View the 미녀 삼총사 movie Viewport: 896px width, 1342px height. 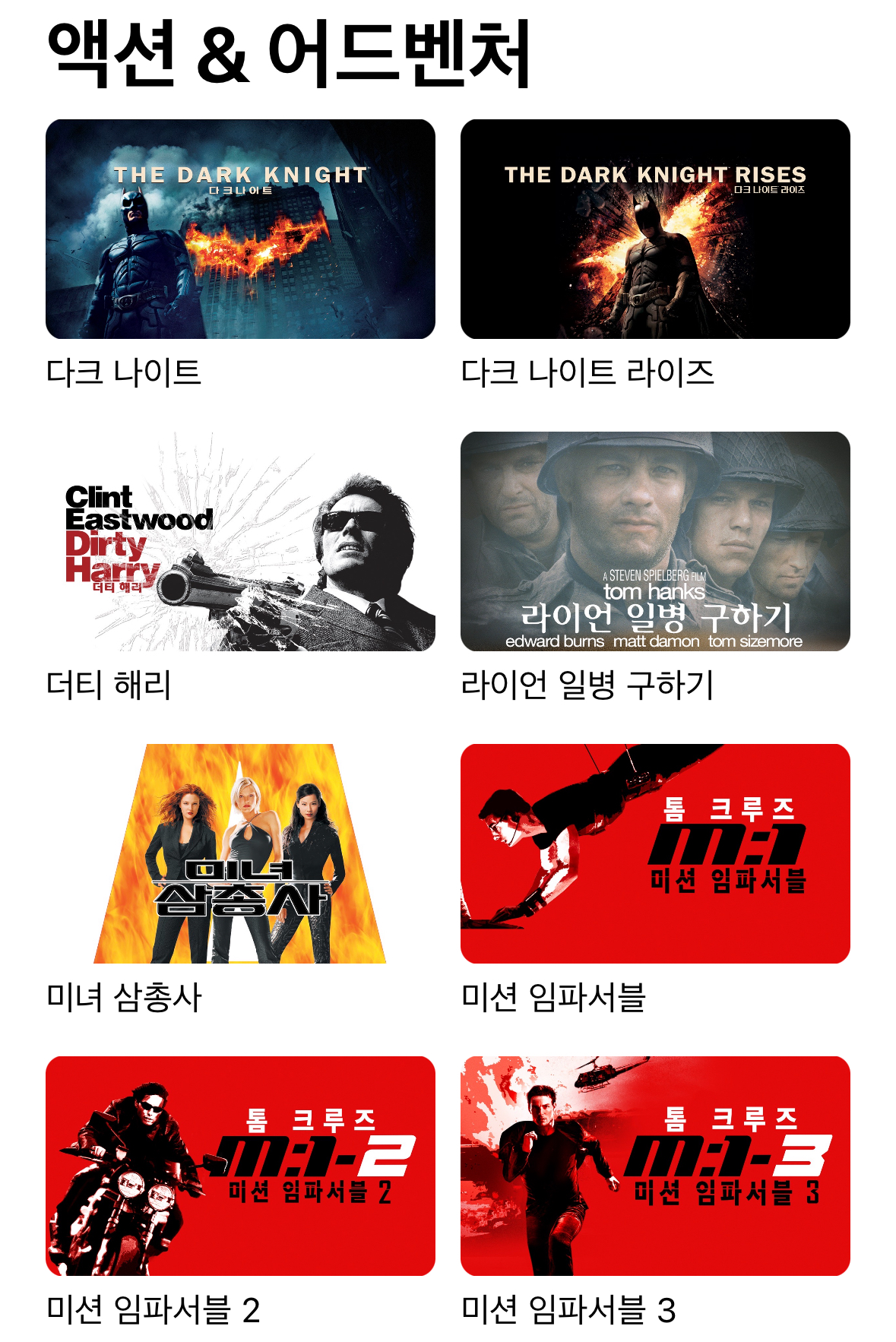(x=240, y=853)
